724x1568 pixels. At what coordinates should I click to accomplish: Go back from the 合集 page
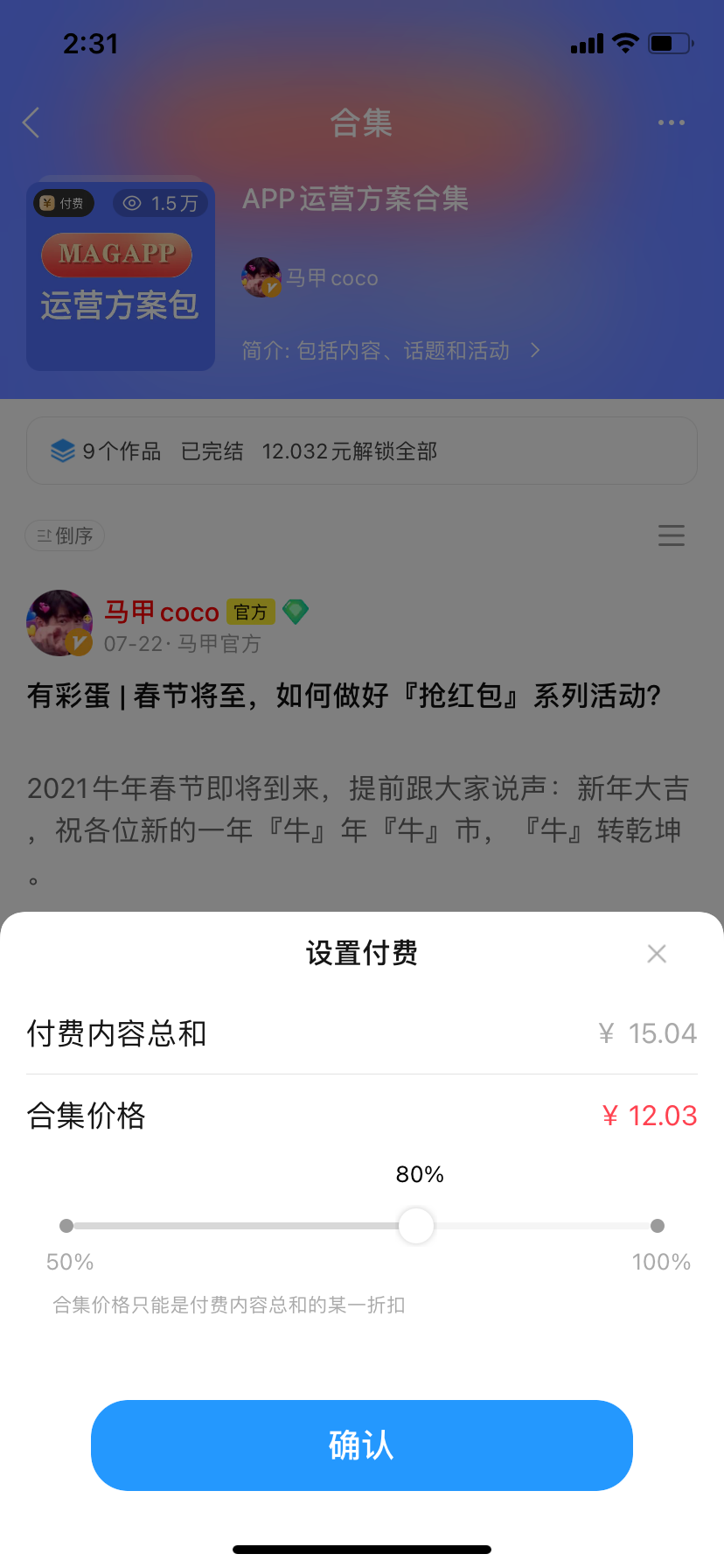click(31, 122)
